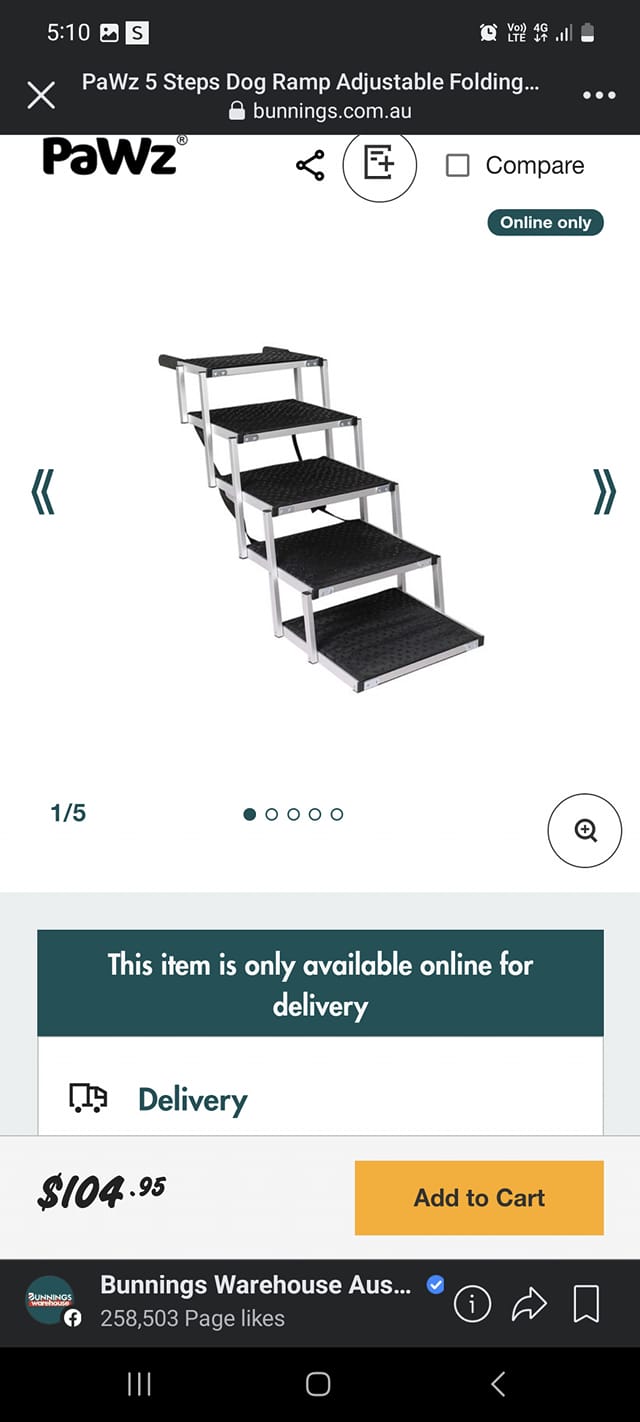Tick the Compare checkbox

click(x=457, y=166)
